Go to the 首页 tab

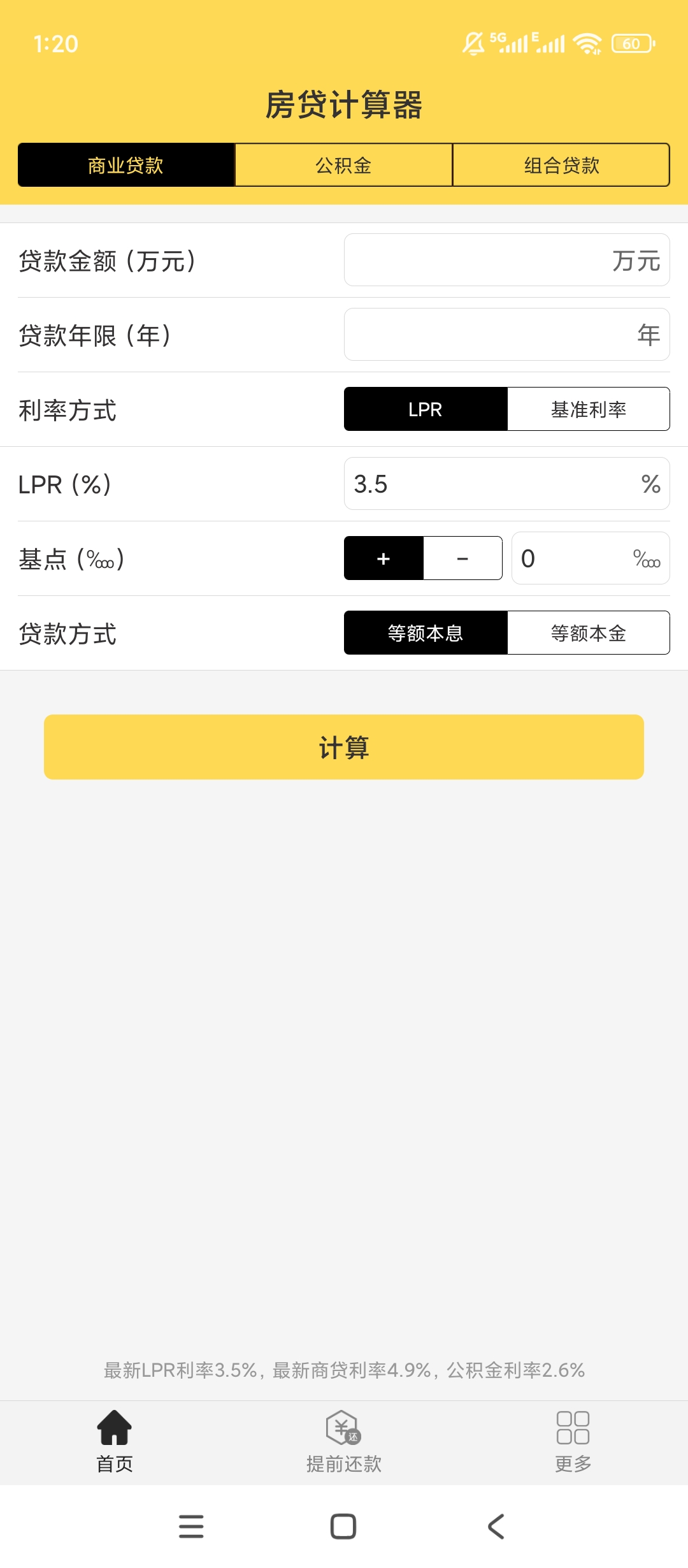point(115,1442)
